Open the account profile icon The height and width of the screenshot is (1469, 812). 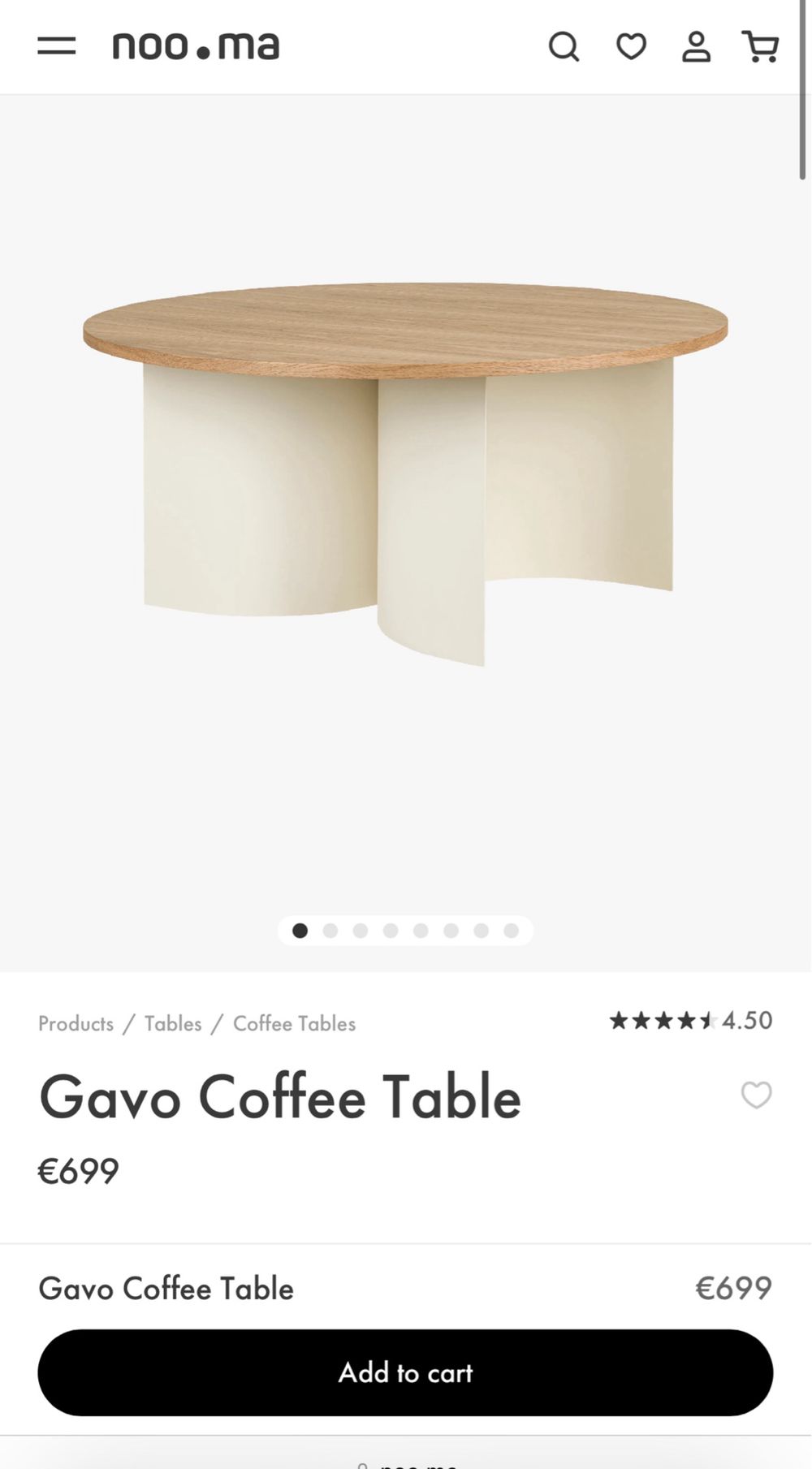tap(696, 46)
